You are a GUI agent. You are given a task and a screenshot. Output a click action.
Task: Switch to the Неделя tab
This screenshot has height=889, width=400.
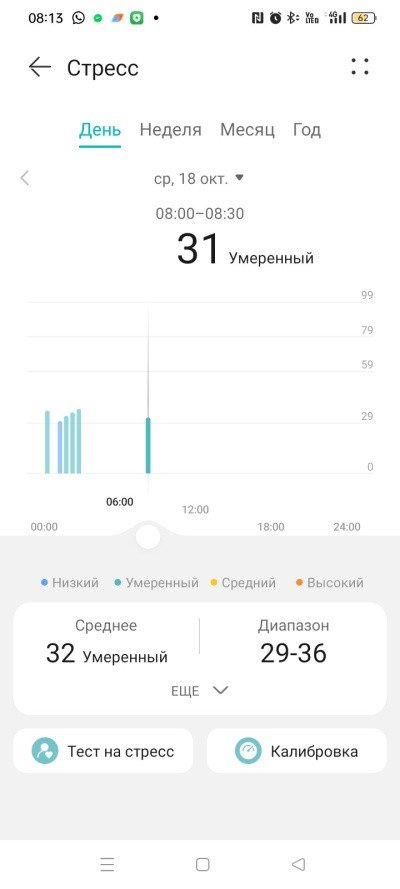tap(171, 130)
